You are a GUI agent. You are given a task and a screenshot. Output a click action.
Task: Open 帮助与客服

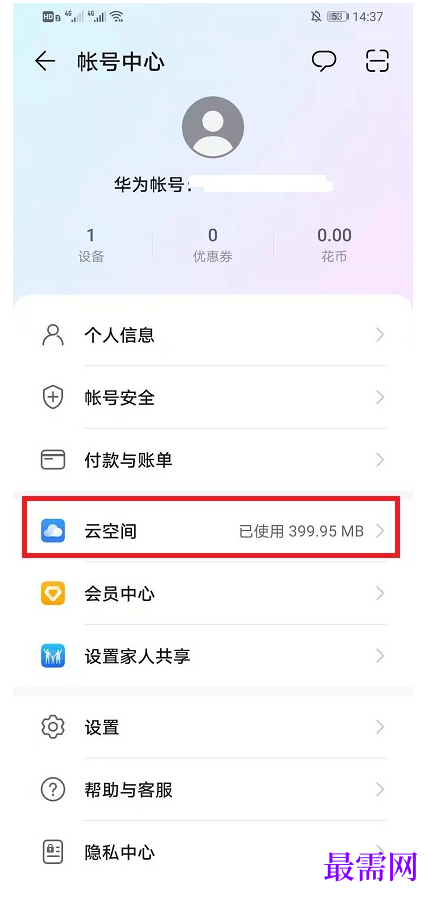[x=213, y=790]
